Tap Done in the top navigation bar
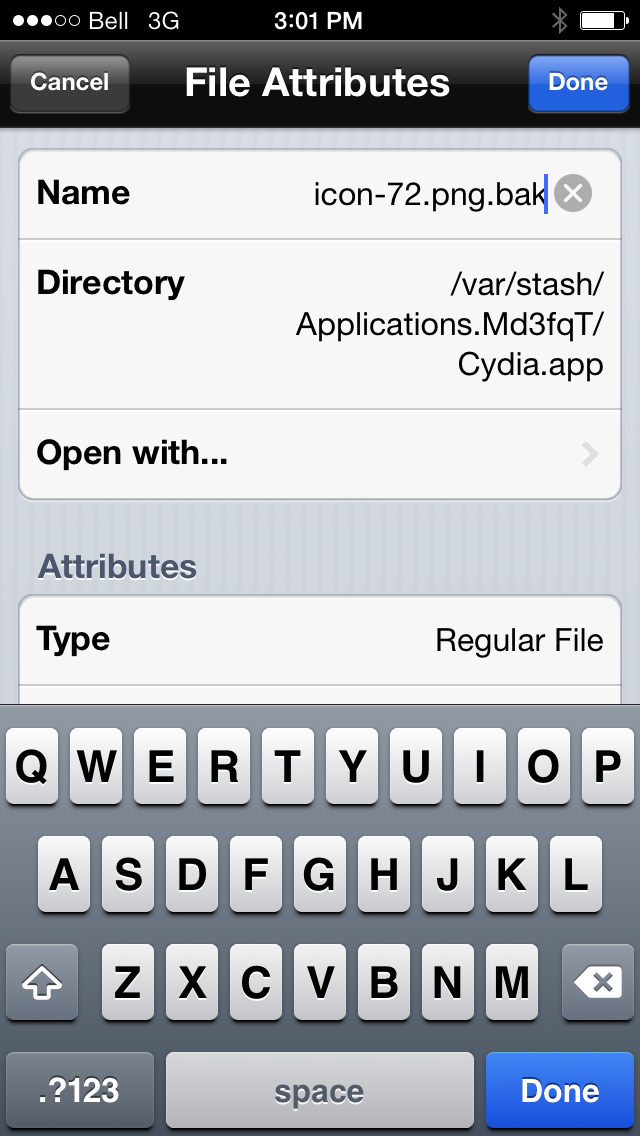The height and width of the screenshot is (1136, 640). (578, 83)
